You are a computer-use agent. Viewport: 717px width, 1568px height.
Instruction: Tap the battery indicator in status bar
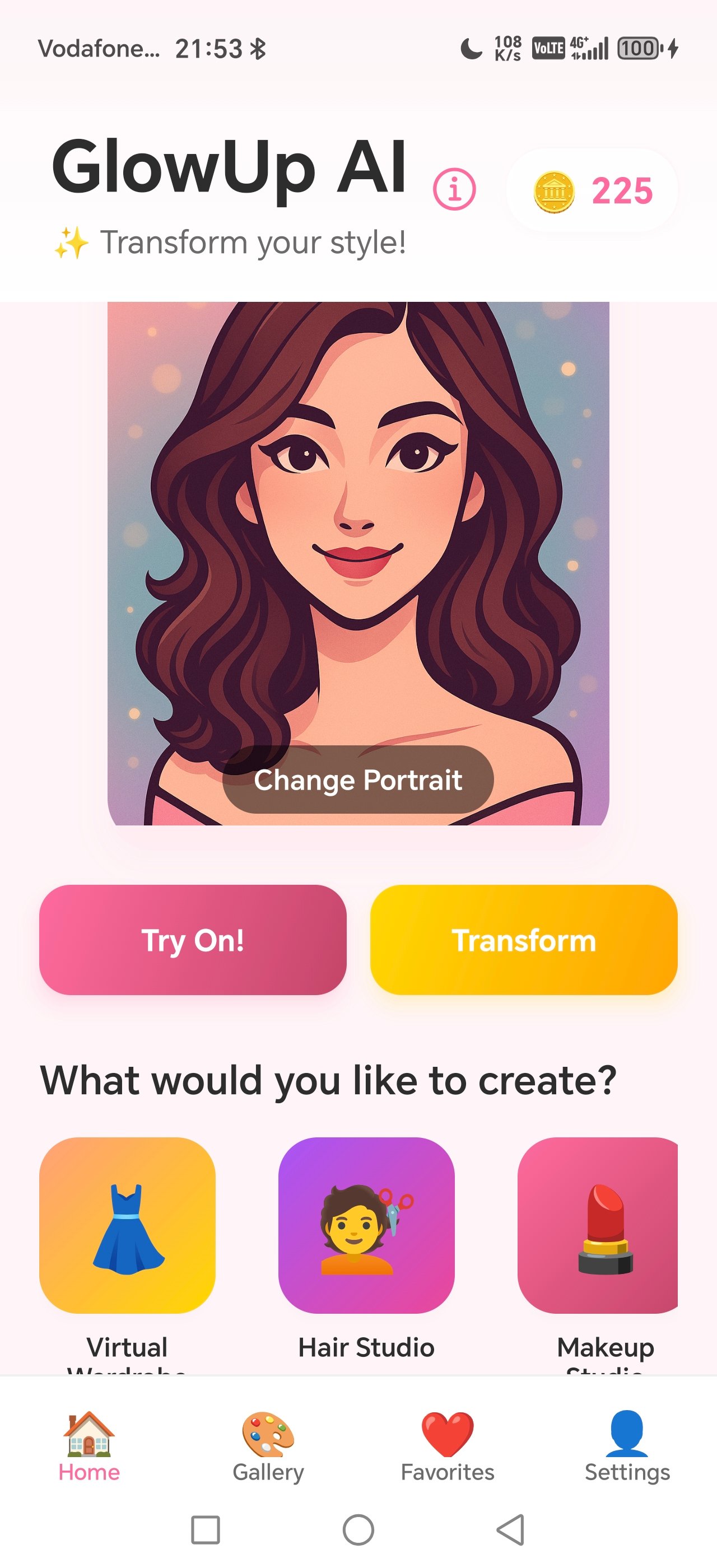[637, 48]
